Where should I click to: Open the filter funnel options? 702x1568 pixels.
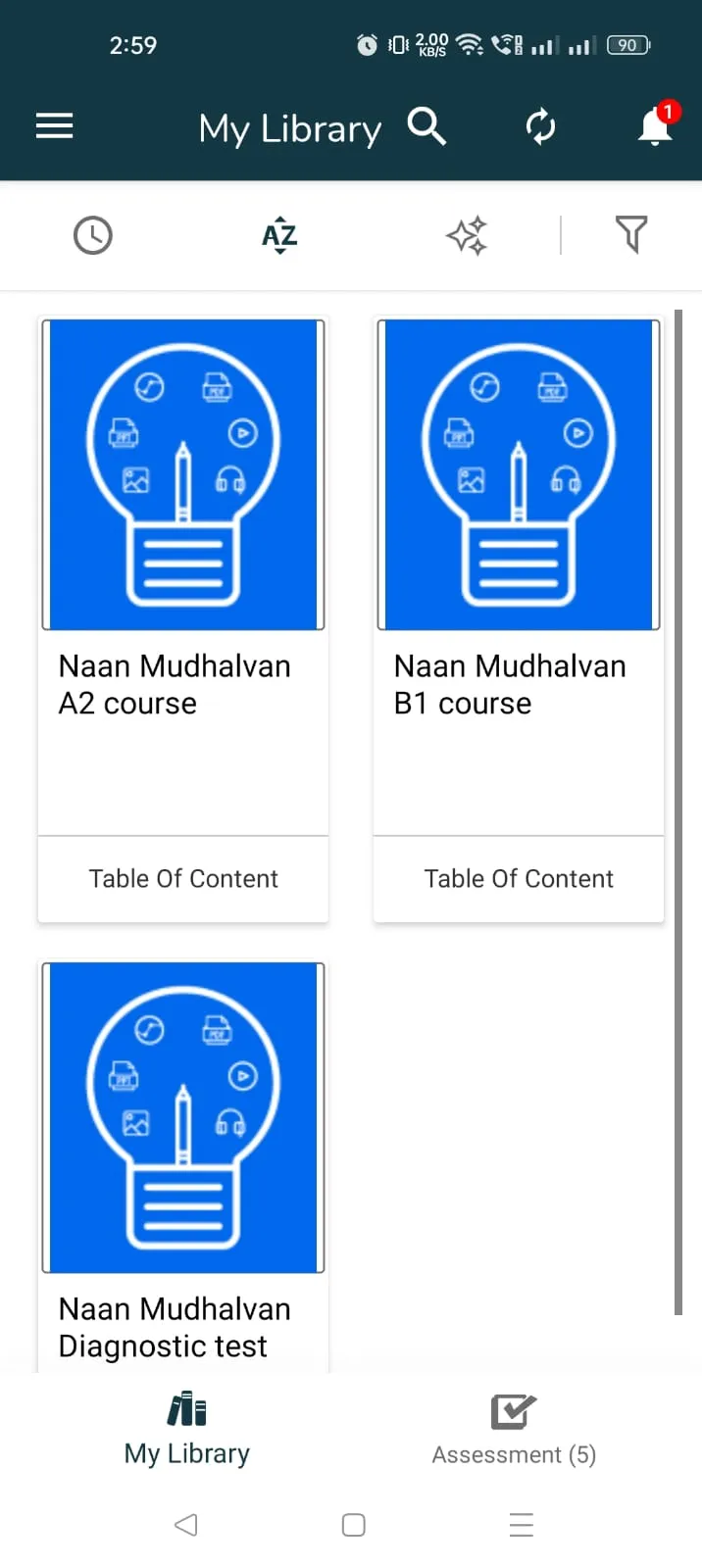click(x=631, y=235)
